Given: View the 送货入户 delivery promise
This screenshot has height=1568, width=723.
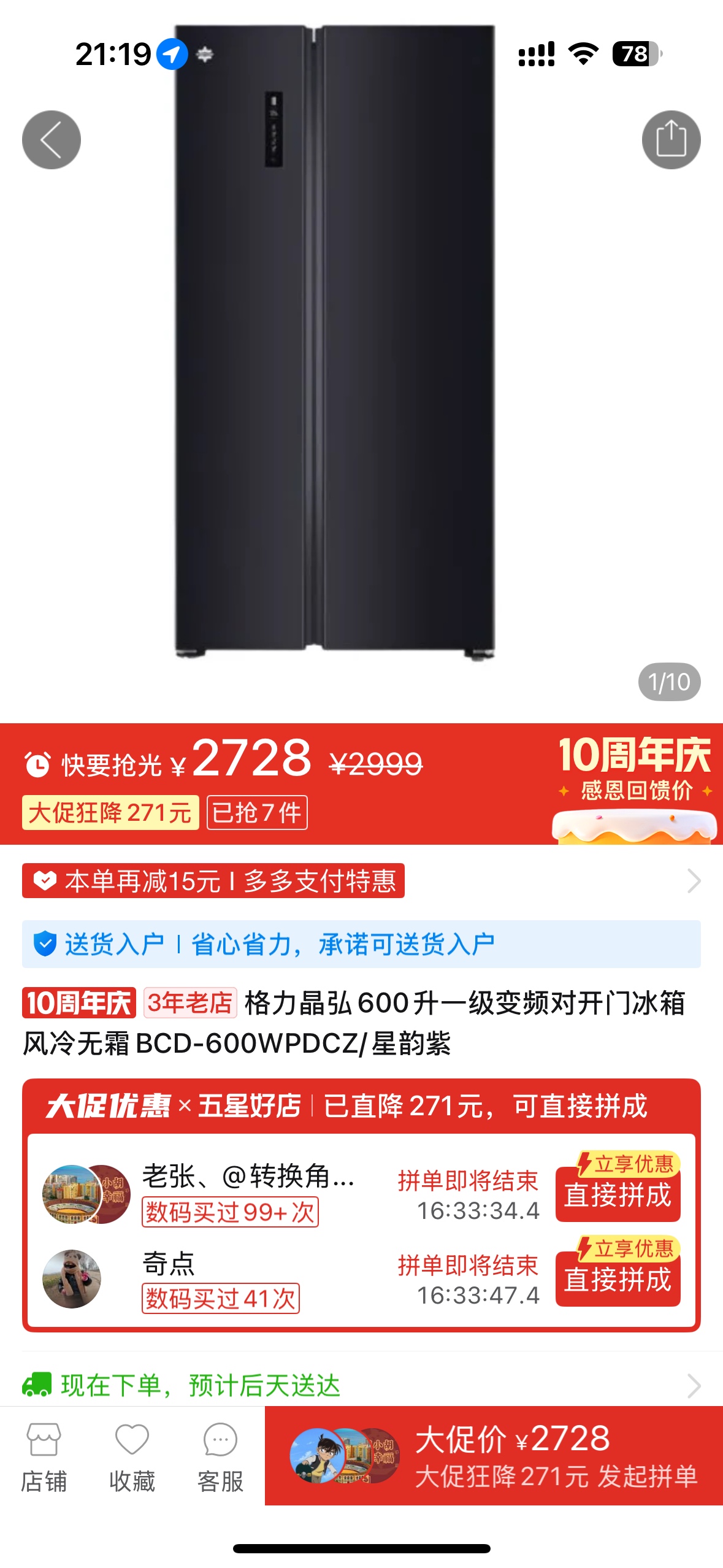Looking at the screenshot, I should click(x=361, y=943).
